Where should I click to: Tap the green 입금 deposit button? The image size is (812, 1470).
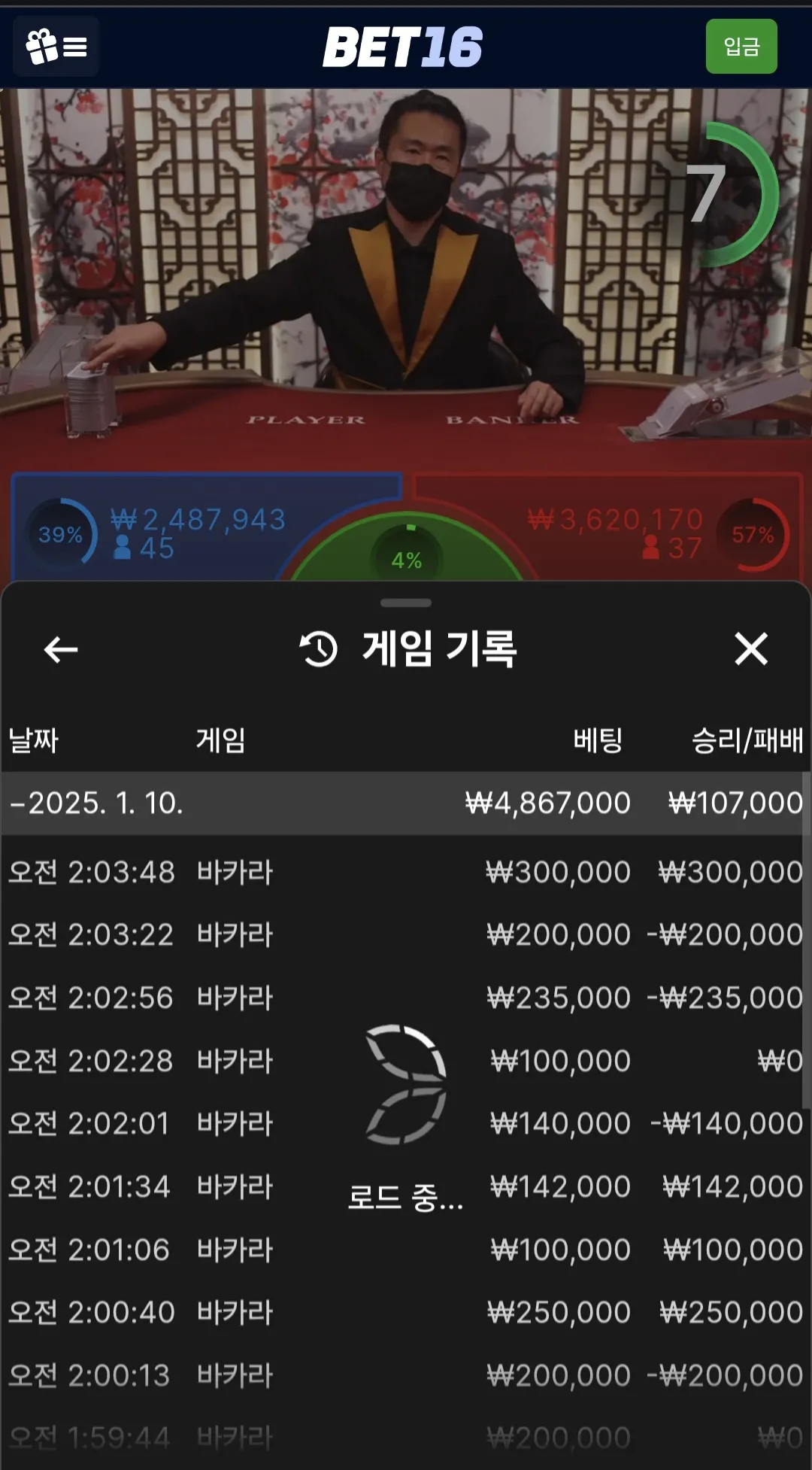[741, 47]
